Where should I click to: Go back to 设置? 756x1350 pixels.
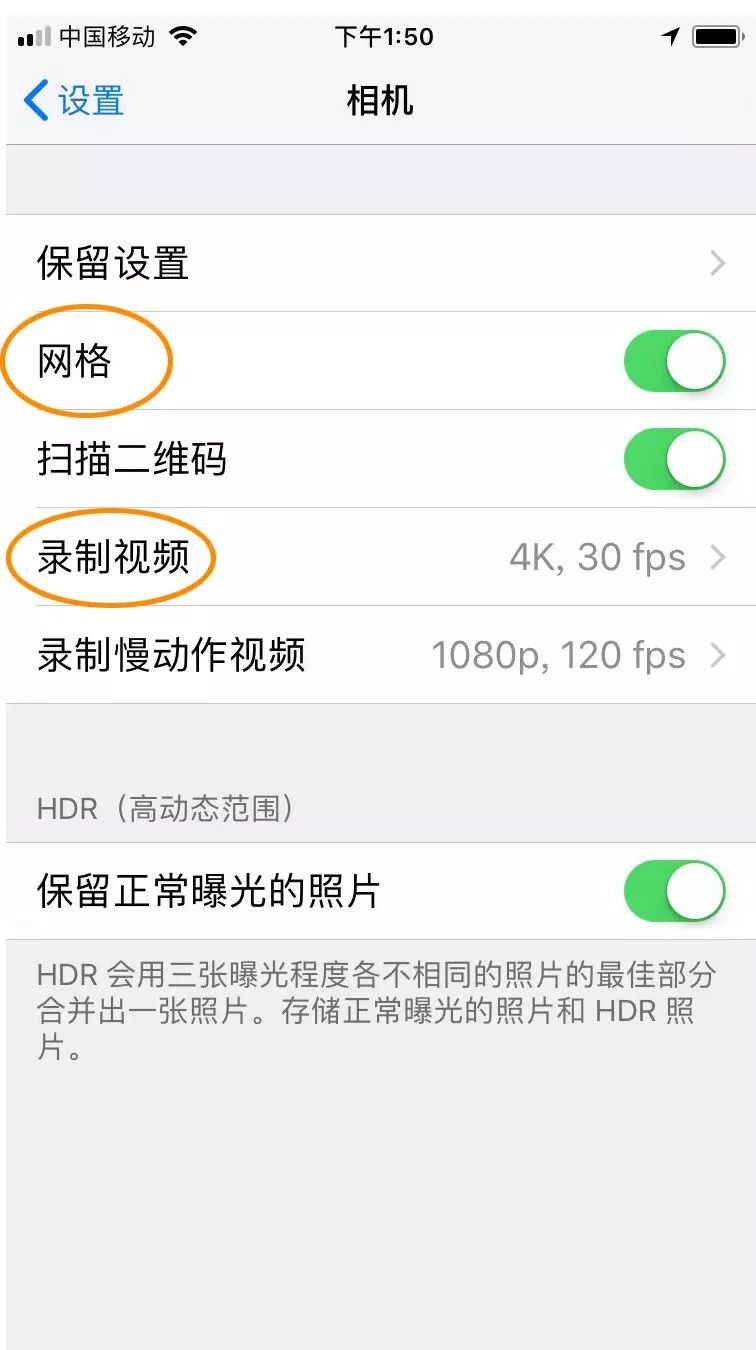(74, 101)
